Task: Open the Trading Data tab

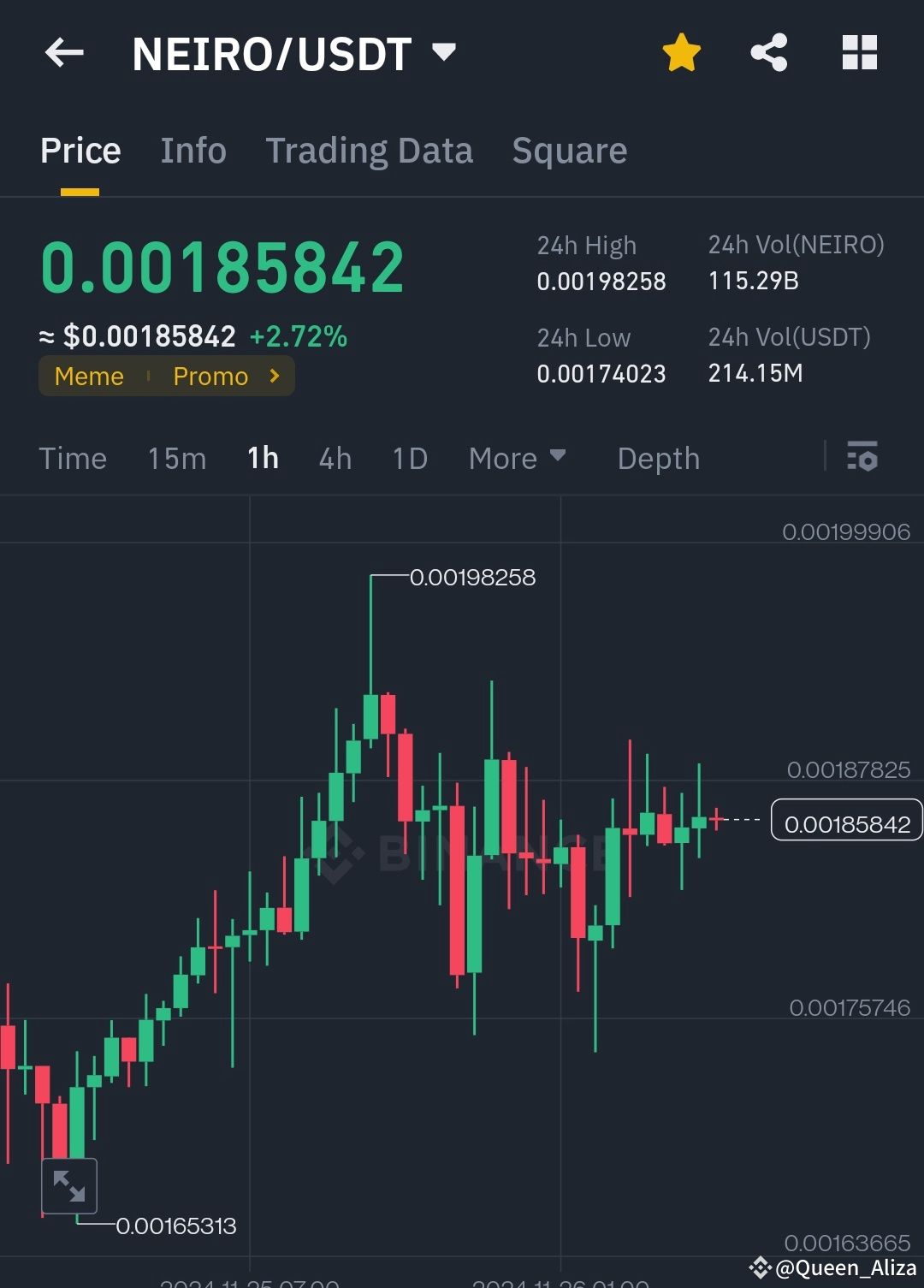Action: tap(370, 151)
